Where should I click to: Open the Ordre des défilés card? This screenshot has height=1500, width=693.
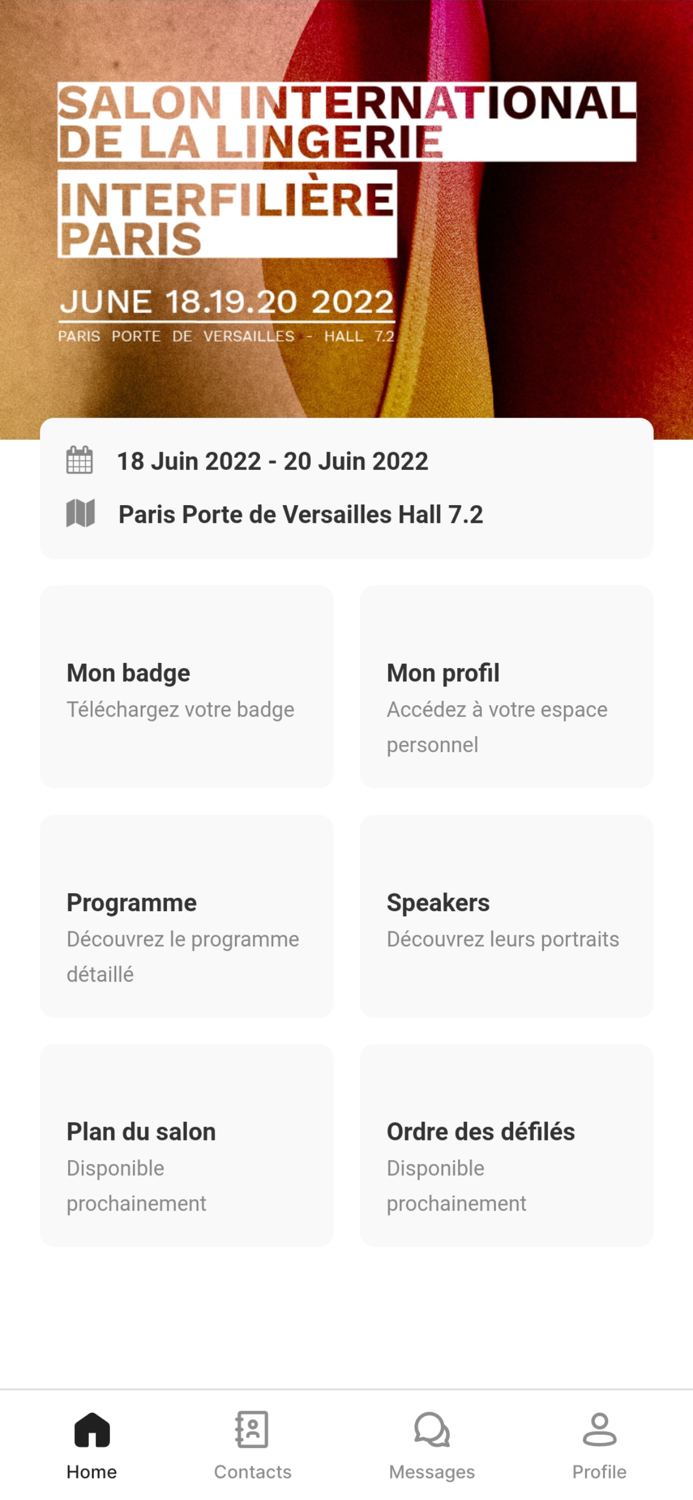coord(506,1145)
